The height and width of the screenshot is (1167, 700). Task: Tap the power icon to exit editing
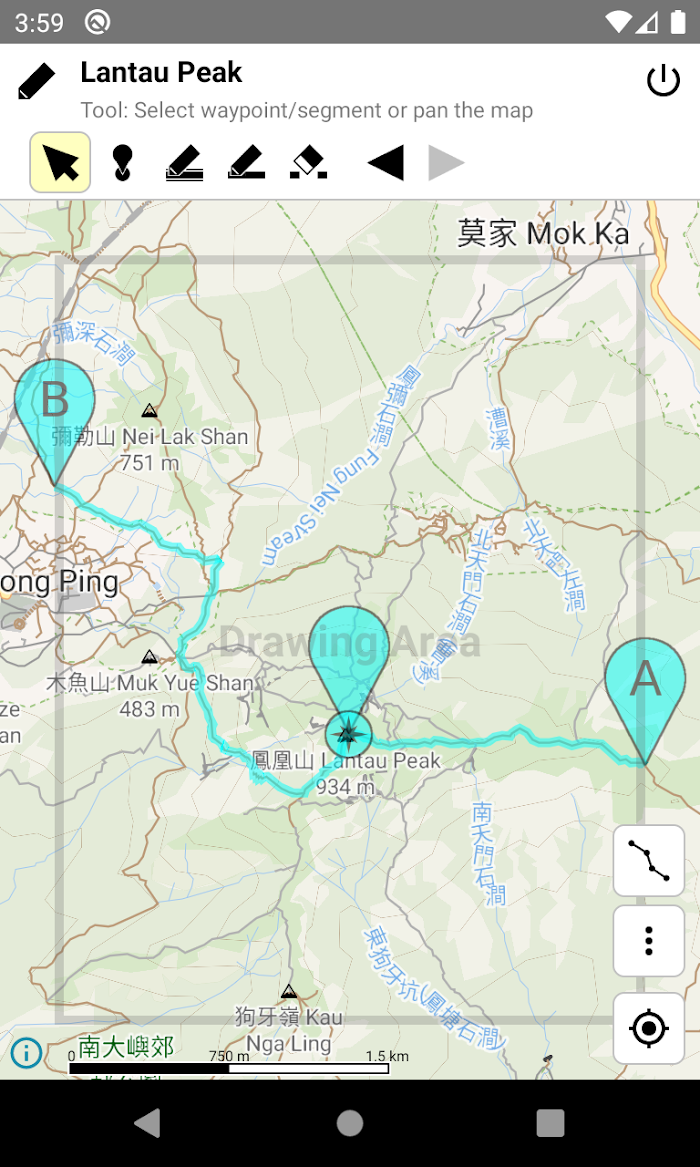point(663,80)
